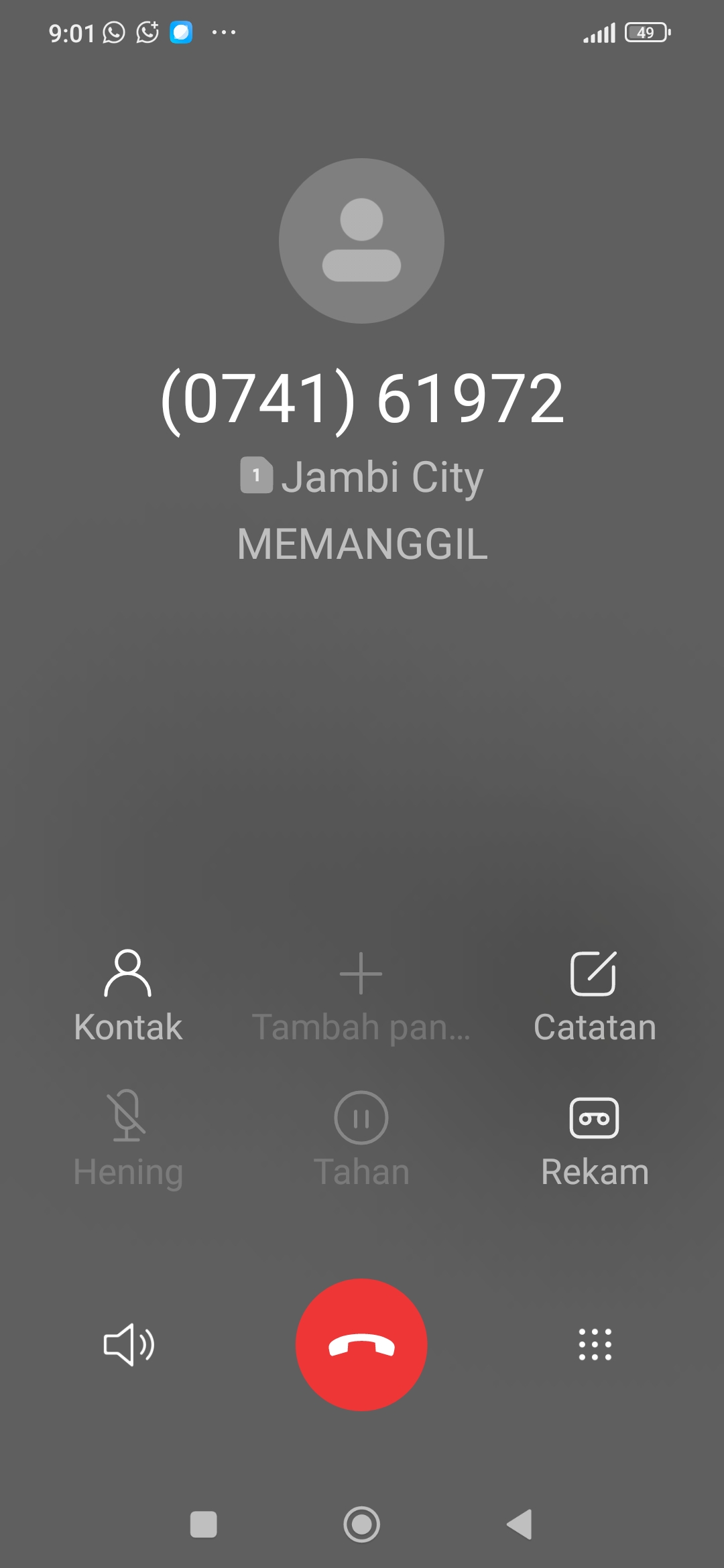Return to the home screen
Viewport: 724px width, 1568px height.
(x=361, y=1524)
